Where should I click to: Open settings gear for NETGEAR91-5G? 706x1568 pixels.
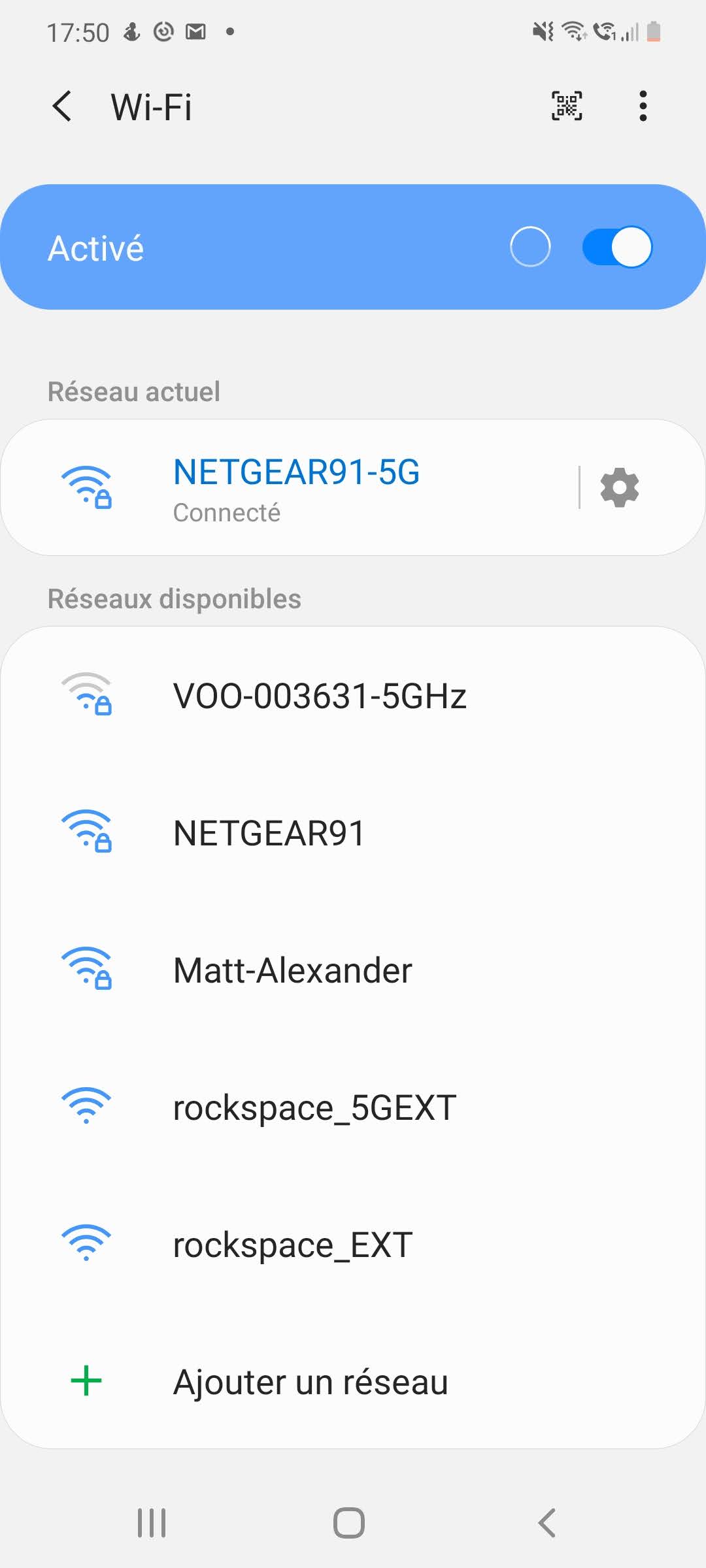tap(619, 487)
